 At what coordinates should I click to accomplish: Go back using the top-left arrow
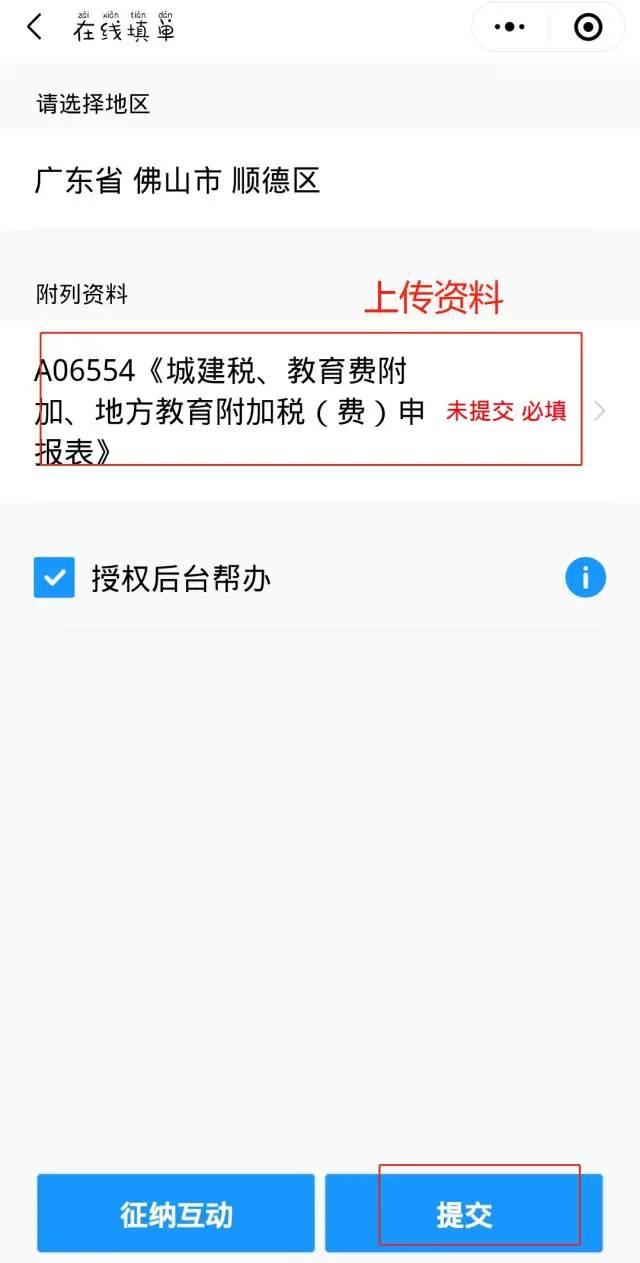click(x=35, y=28)
